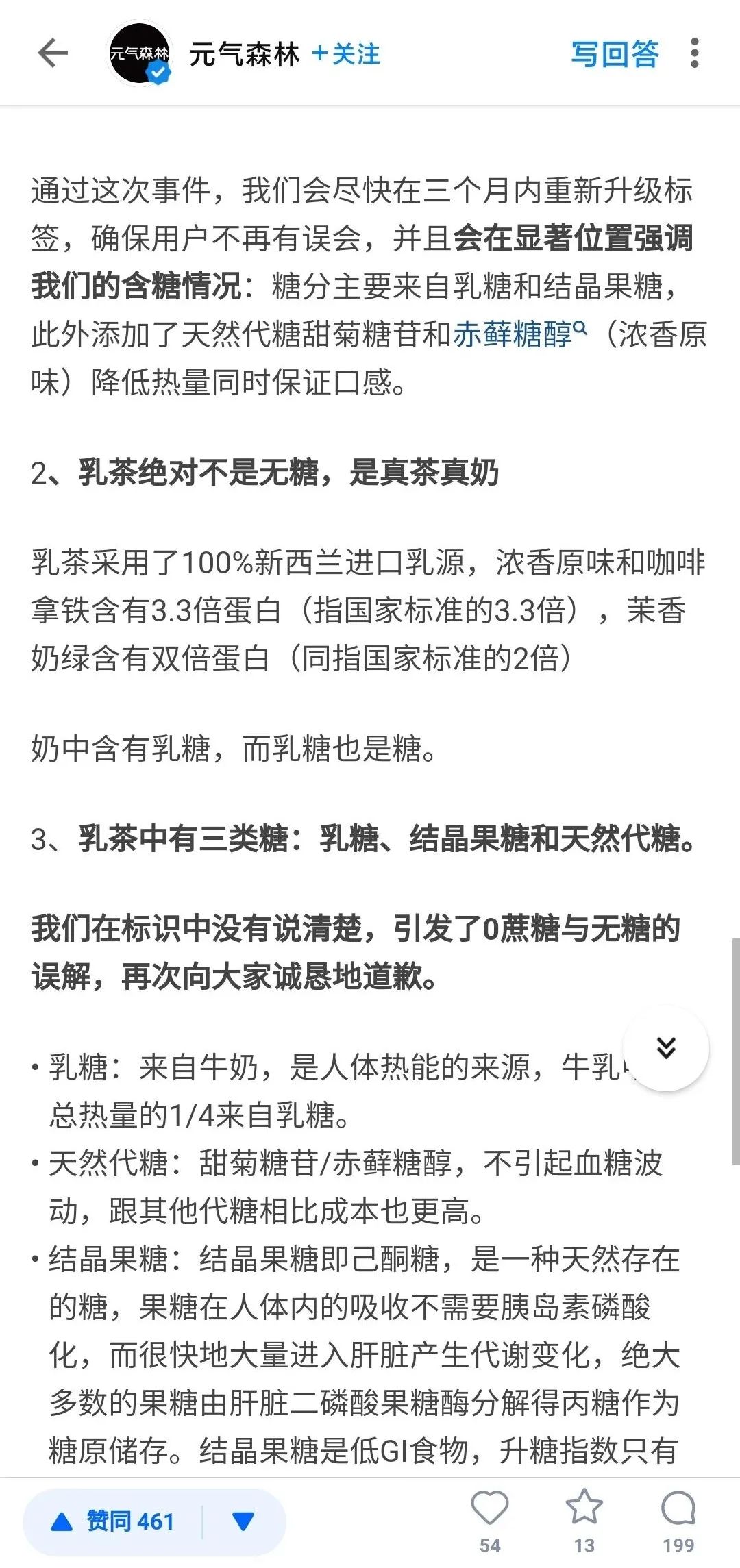Open the 元气森林 profile avatar
740x1568 pixels.
(x=140, y=54)
